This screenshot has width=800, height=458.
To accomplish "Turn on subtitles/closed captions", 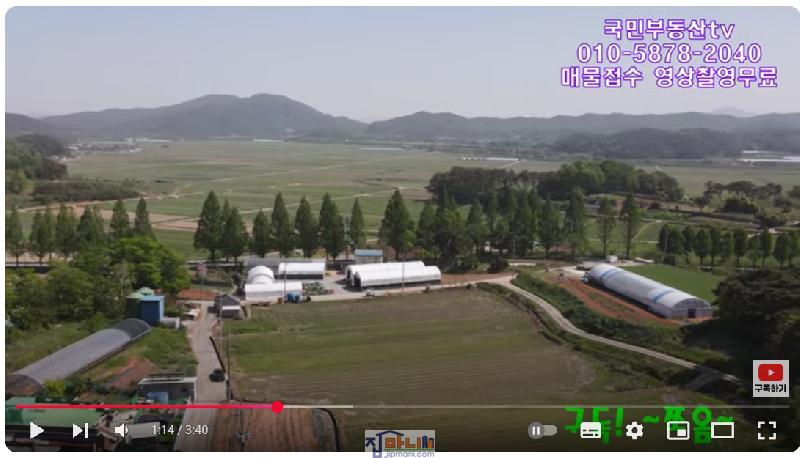I will pos(591,430).
